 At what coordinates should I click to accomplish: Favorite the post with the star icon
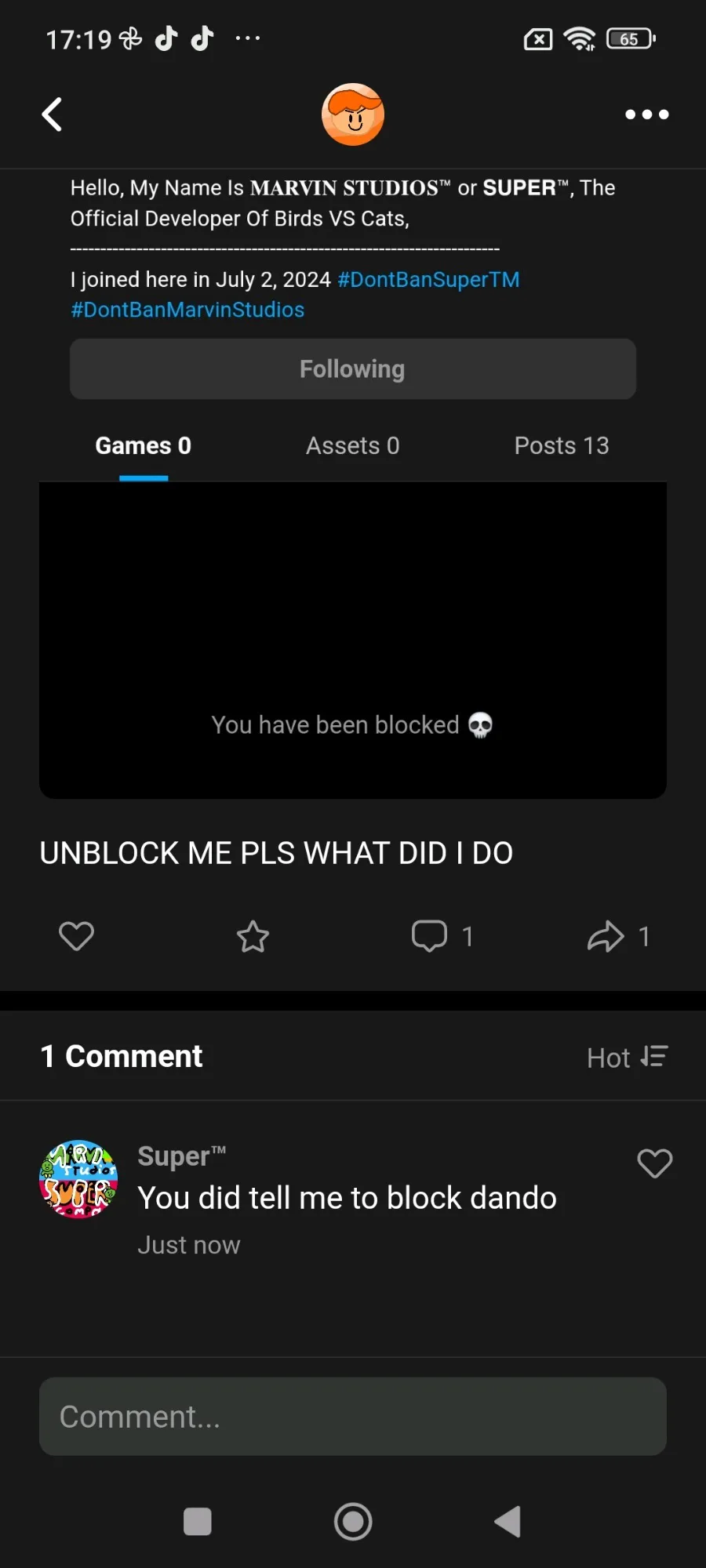253,936
